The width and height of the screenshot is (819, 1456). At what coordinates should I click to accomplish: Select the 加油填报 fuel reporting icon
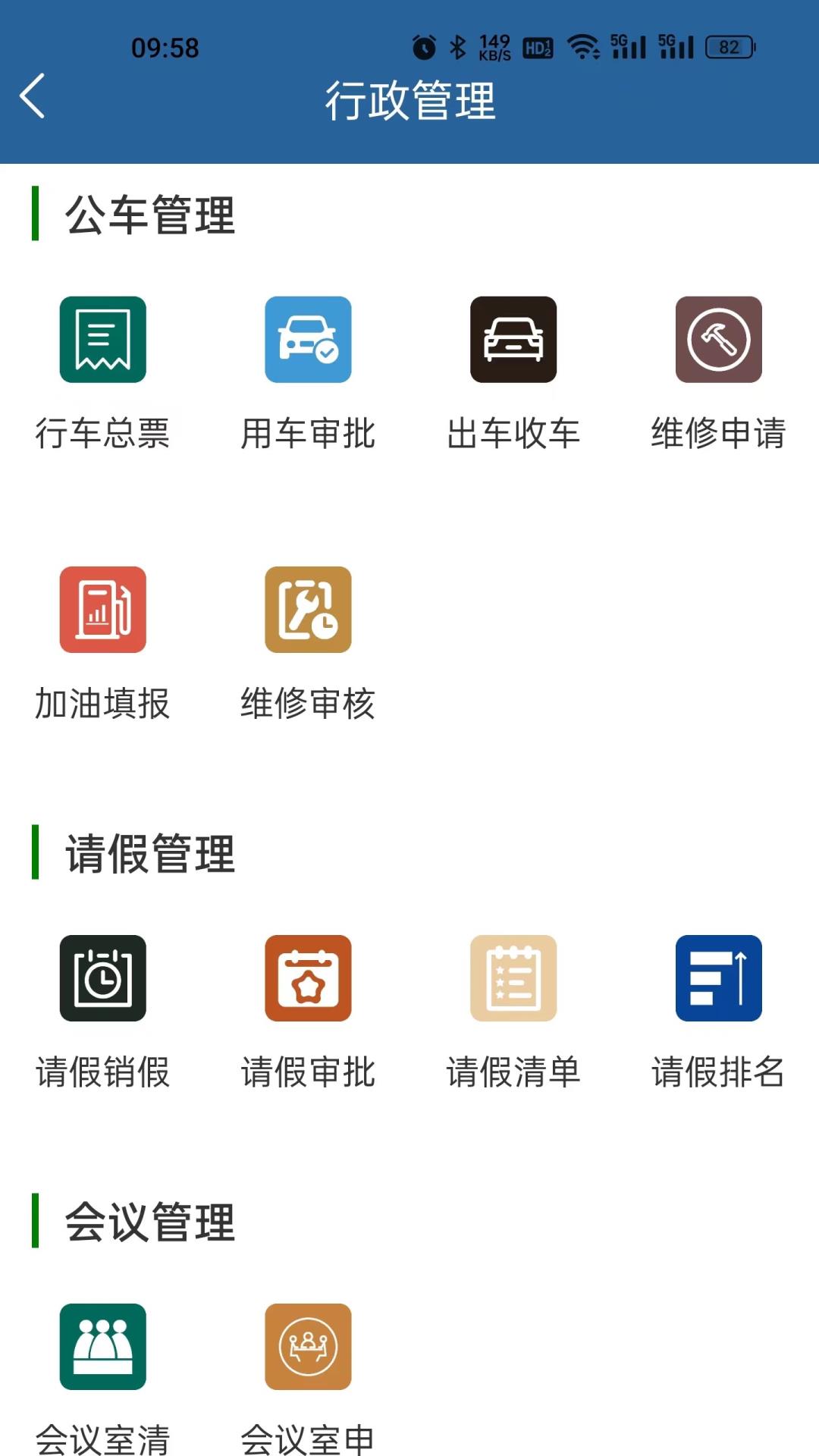point(102,611)
